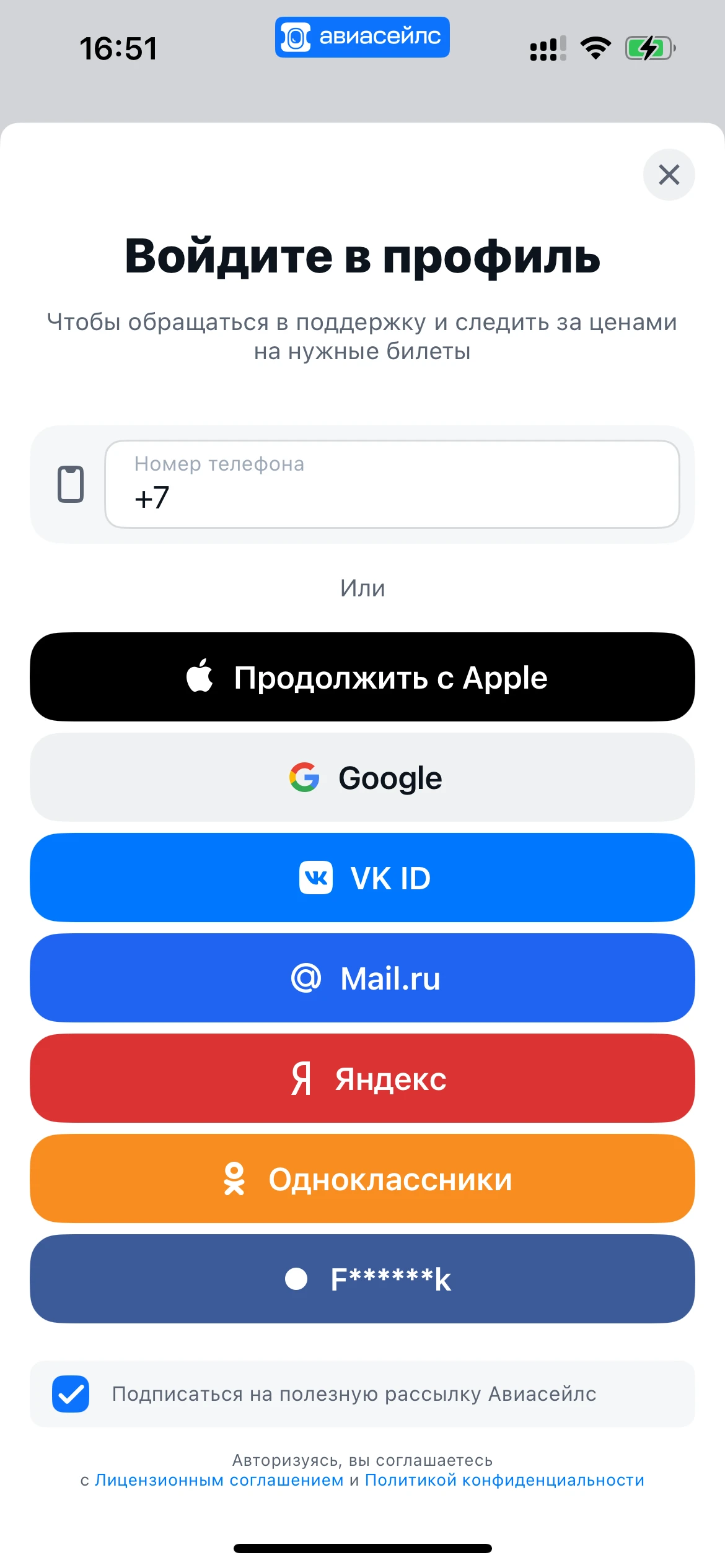Open Политикой конфиденциальности link
The image size is (725, 1568).
[x=504, y=1480]
